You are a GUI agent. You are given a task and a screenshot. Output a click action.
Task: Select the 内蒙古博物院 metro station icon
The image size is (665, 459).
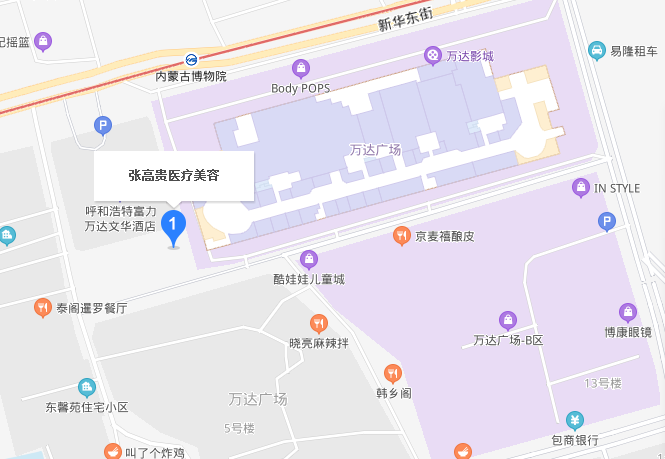(x=191, y=59)
